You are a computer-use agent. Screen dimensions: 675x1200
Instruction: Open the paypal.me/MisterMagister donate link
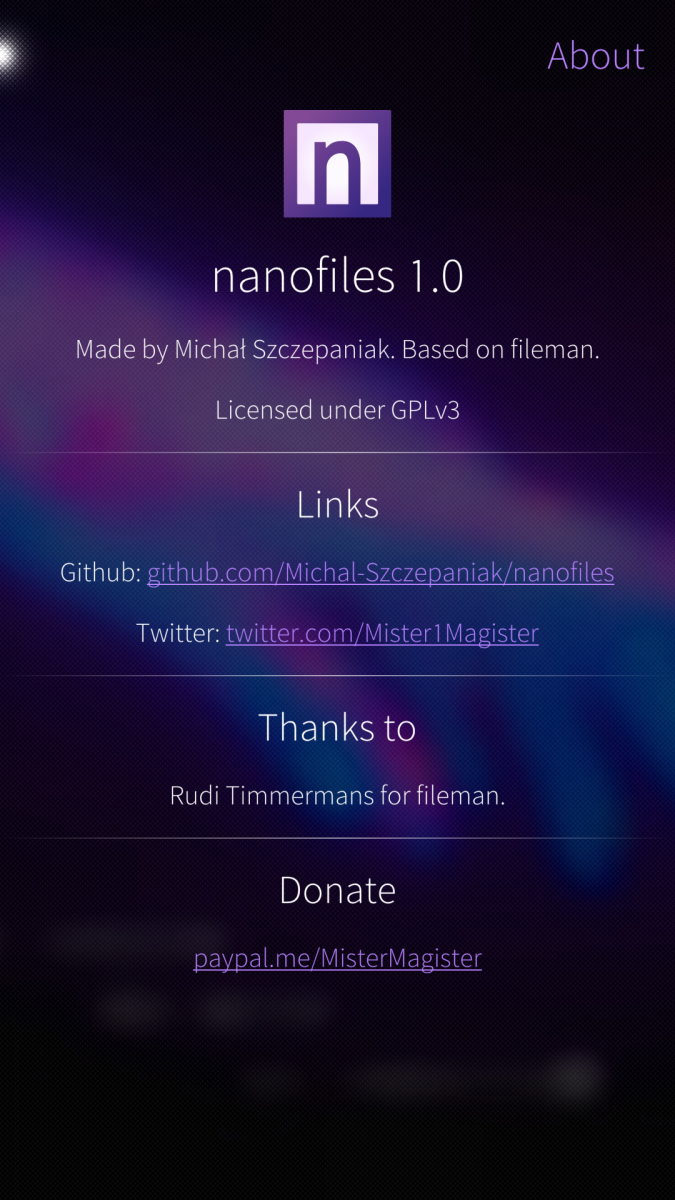pos(337,958)
